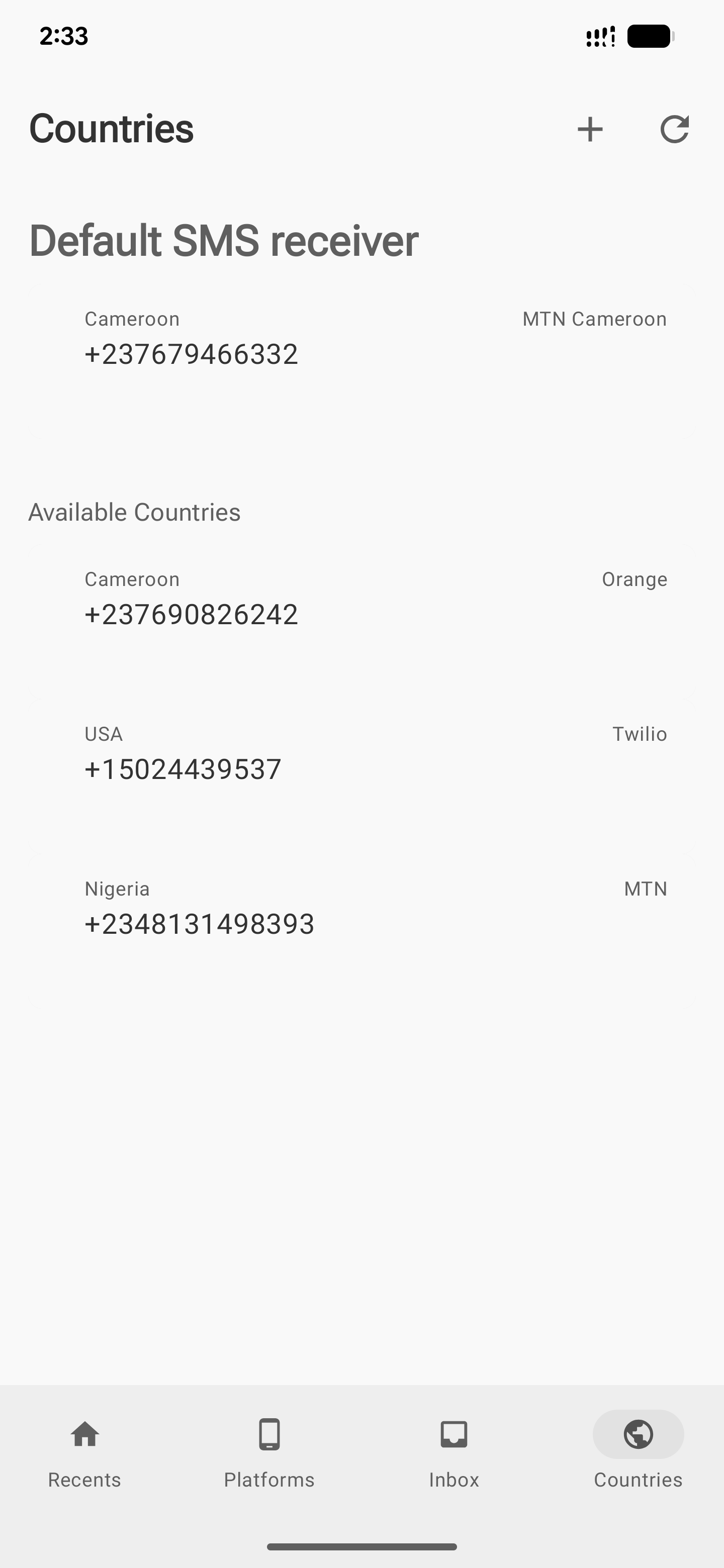Tap the refresh icon to reload countries
This screenshot has width=724, height=1568.
pos(675,129)
